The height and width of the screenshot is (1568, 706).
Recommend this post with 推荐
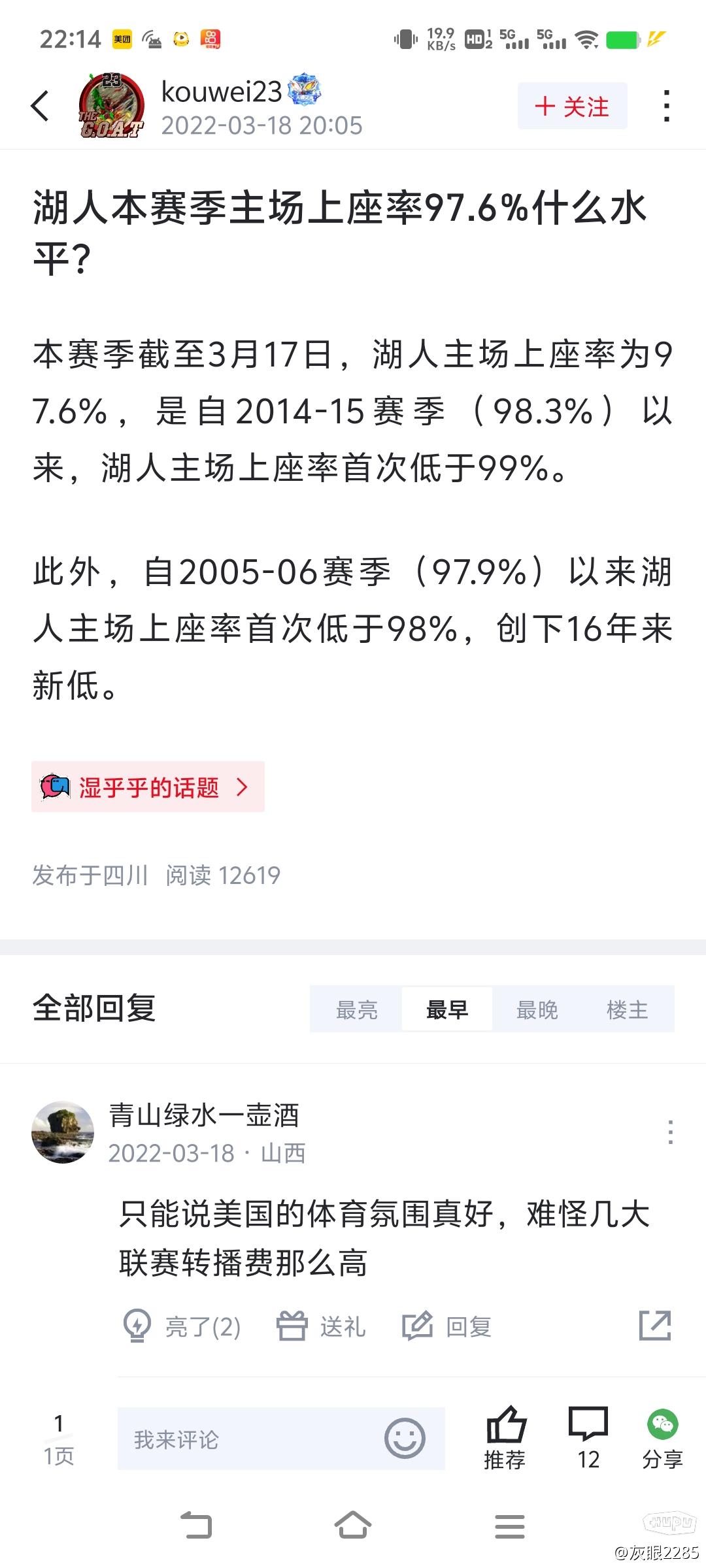[505, 1439]
